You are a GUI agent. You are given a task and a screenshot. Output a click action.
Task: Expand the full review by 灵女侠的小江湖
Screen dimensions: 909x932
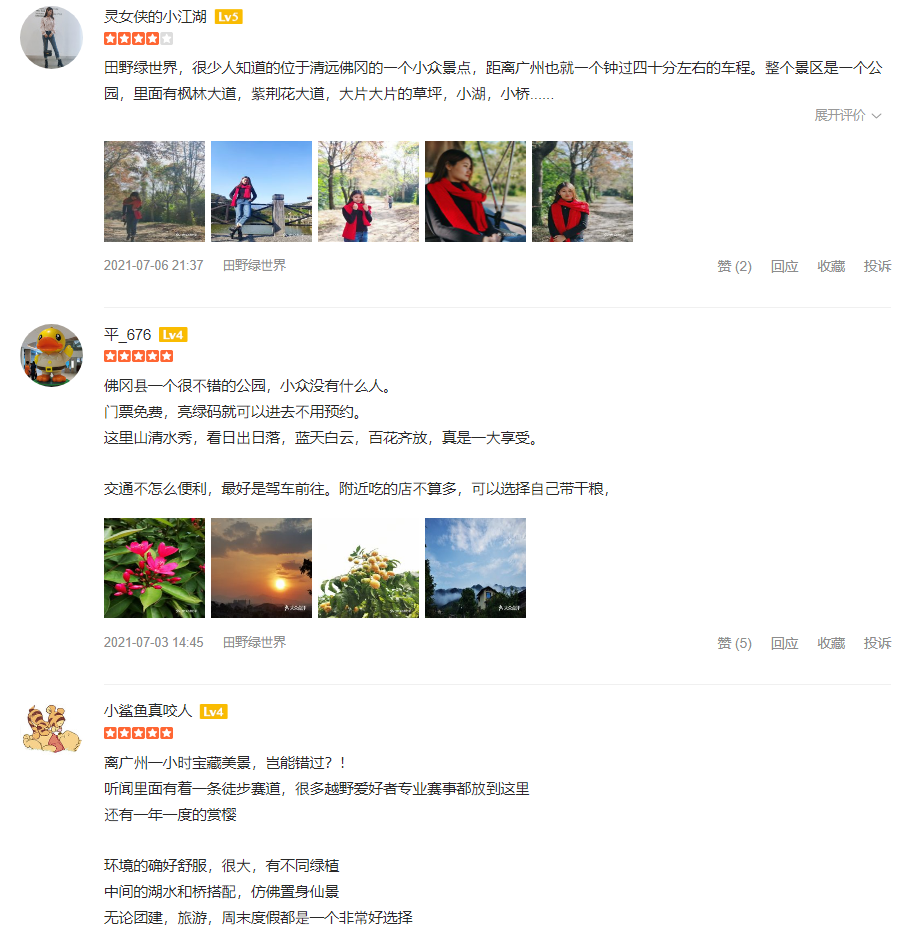[x=847, y=116]
